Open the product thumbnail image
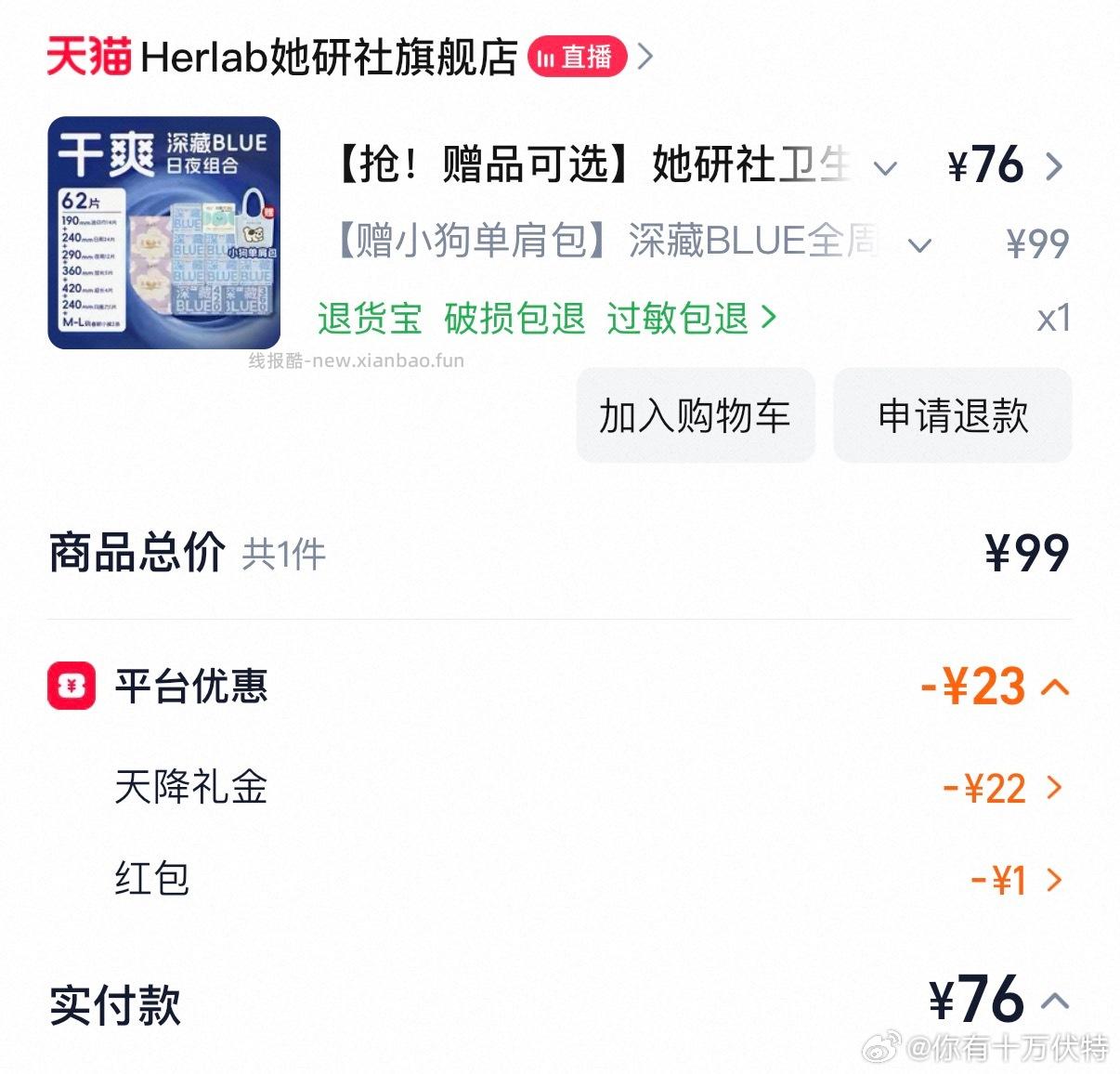1120x1074 pixels. pyautogui.click(x=163, y=233)
